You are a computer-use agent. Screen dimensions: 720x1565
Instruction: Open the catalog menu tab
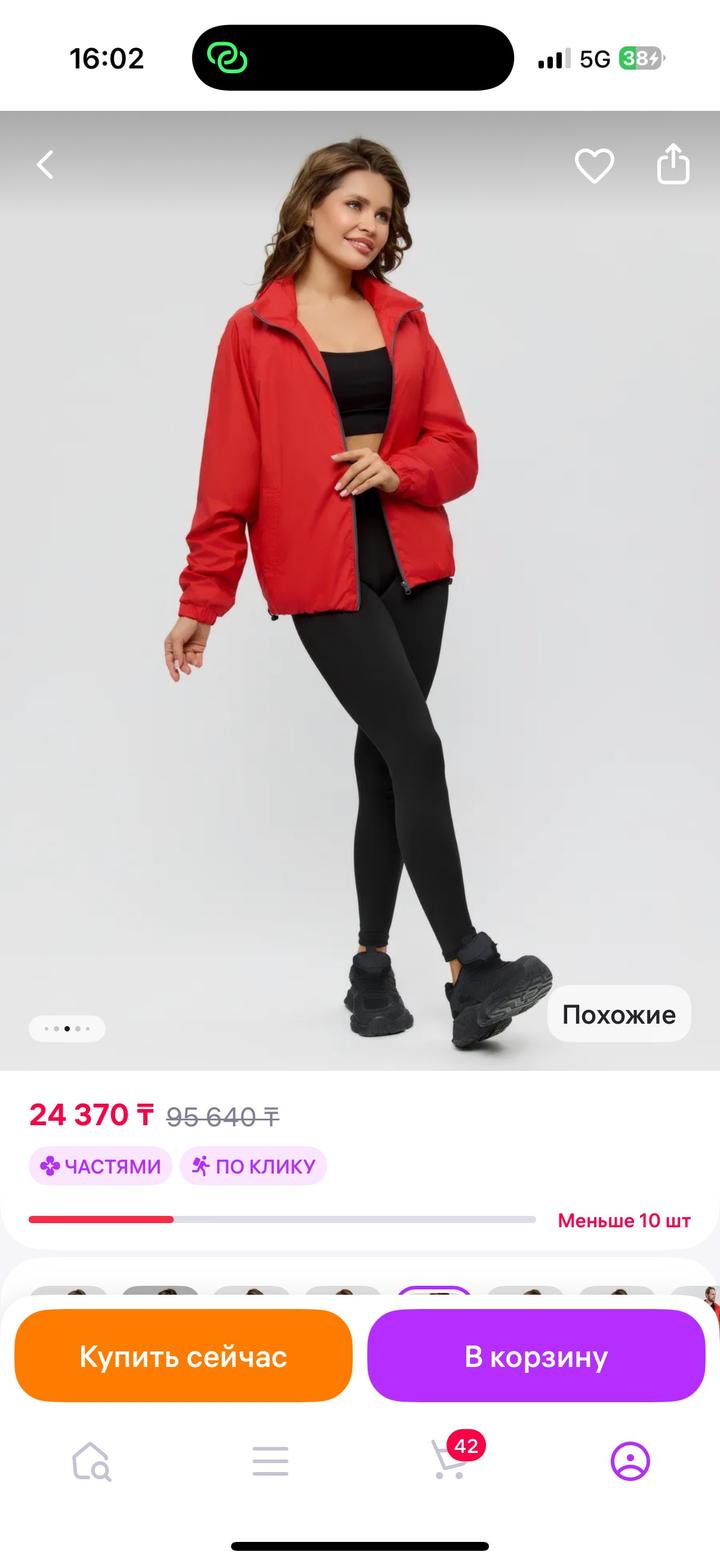pos(270,1461)
